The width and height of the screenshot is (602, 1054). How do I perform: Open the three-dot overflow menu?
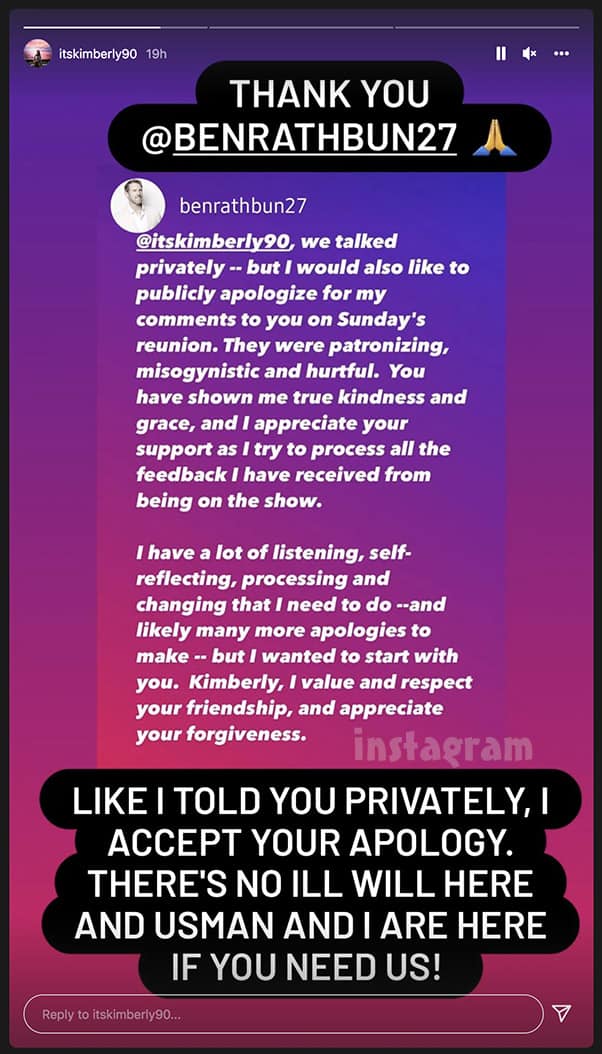562,54
